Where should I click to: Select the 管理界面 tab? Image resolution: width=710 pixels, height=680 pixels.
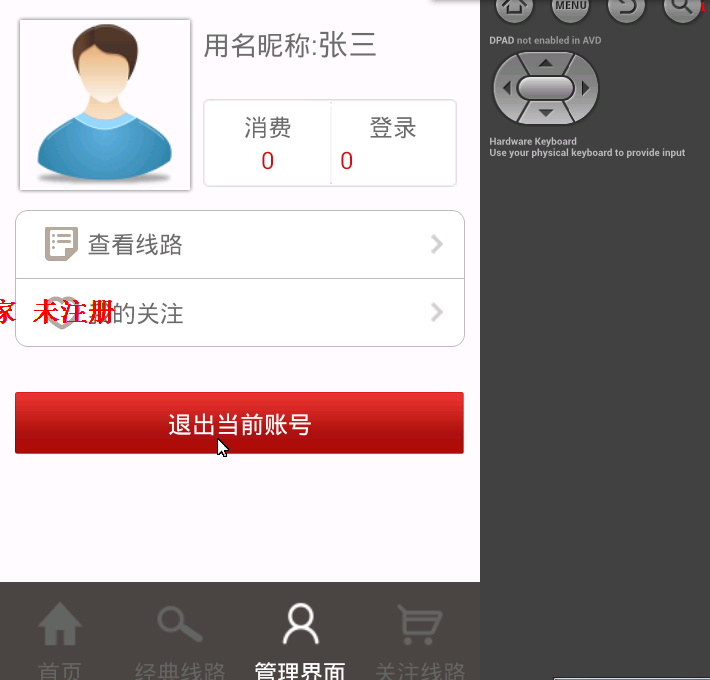tap(300, 636)
